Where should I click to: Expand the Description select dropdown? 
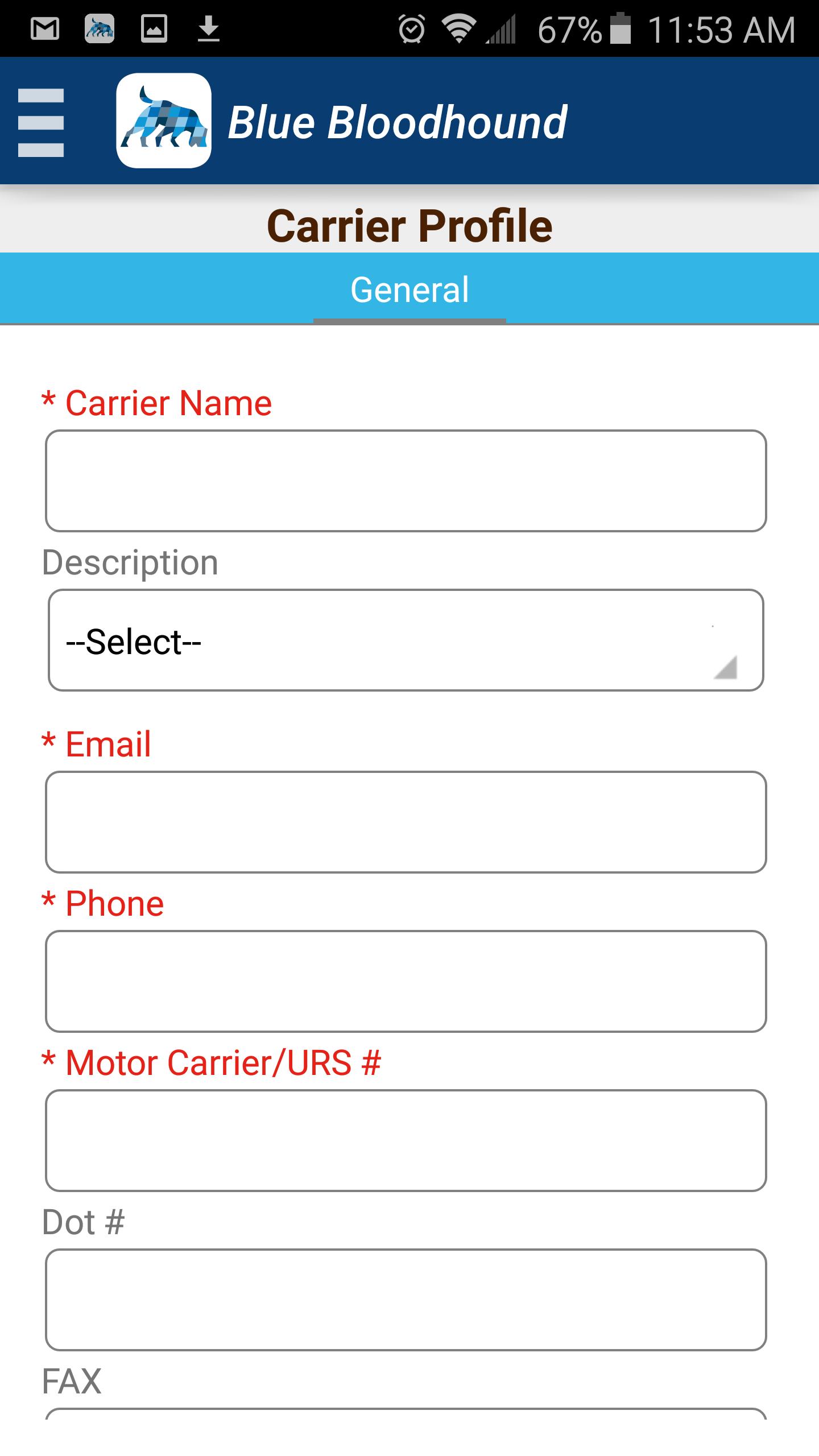pos(406,640)
